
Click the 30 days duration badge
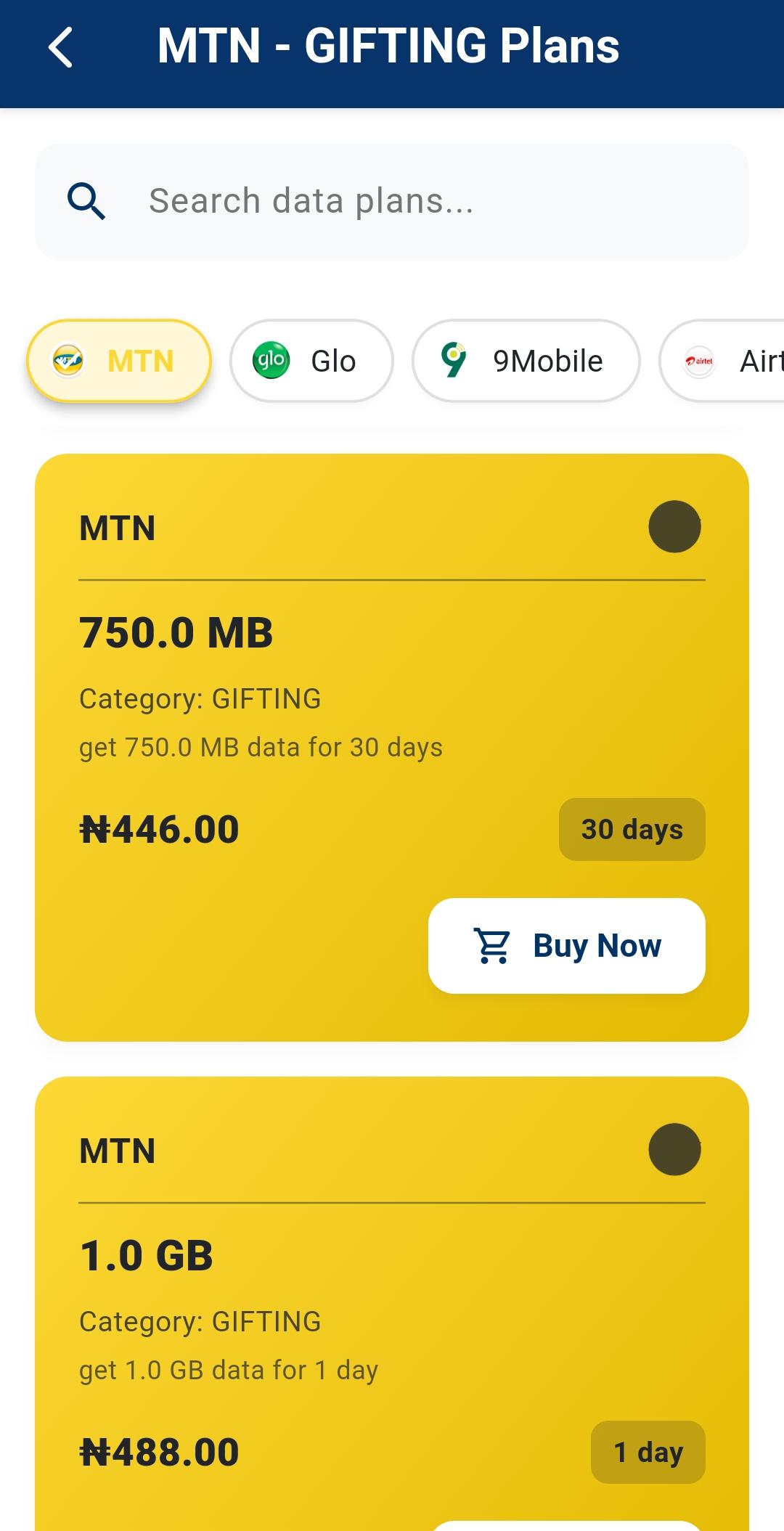pos(631,828)
